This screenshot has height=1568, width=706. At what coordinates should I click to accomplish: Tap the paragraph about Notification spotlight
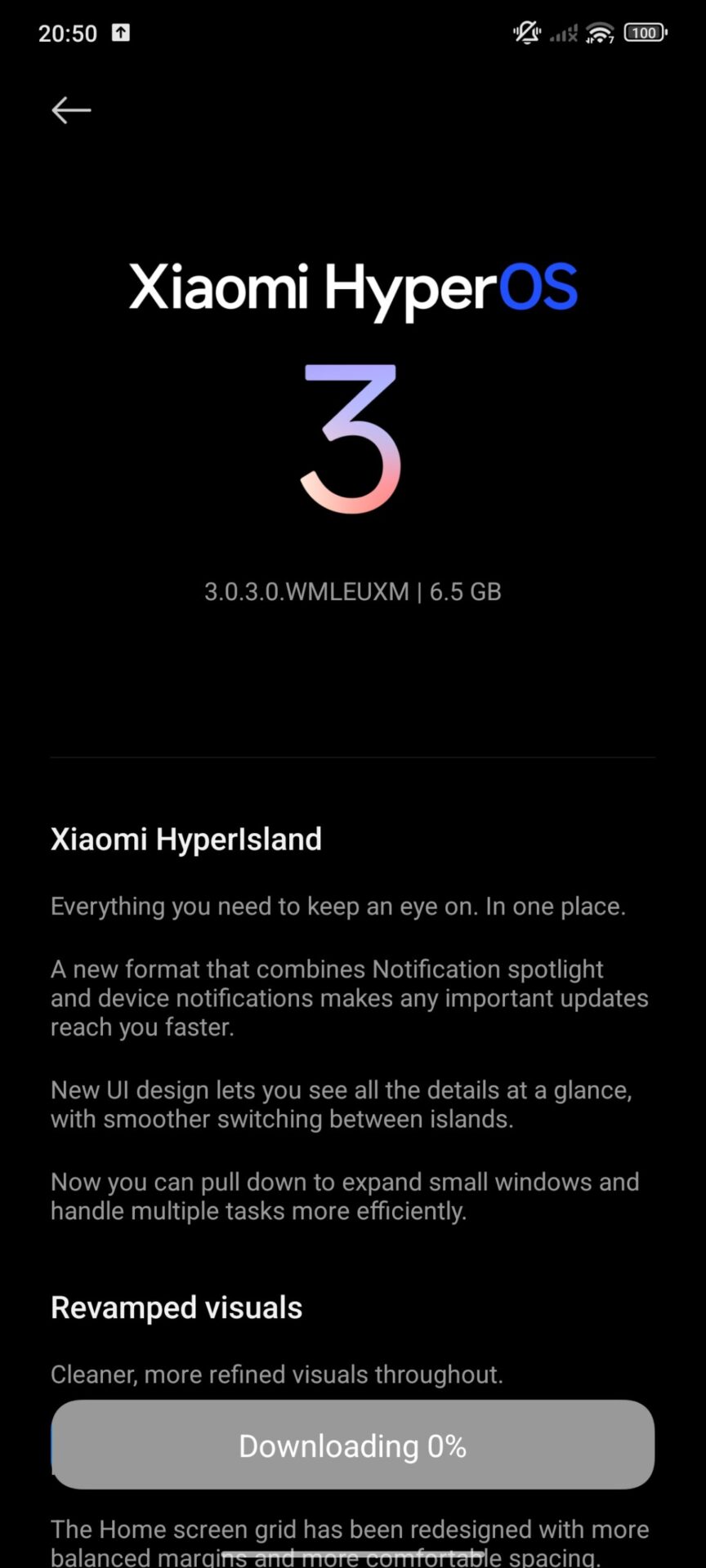pos(350,997)
